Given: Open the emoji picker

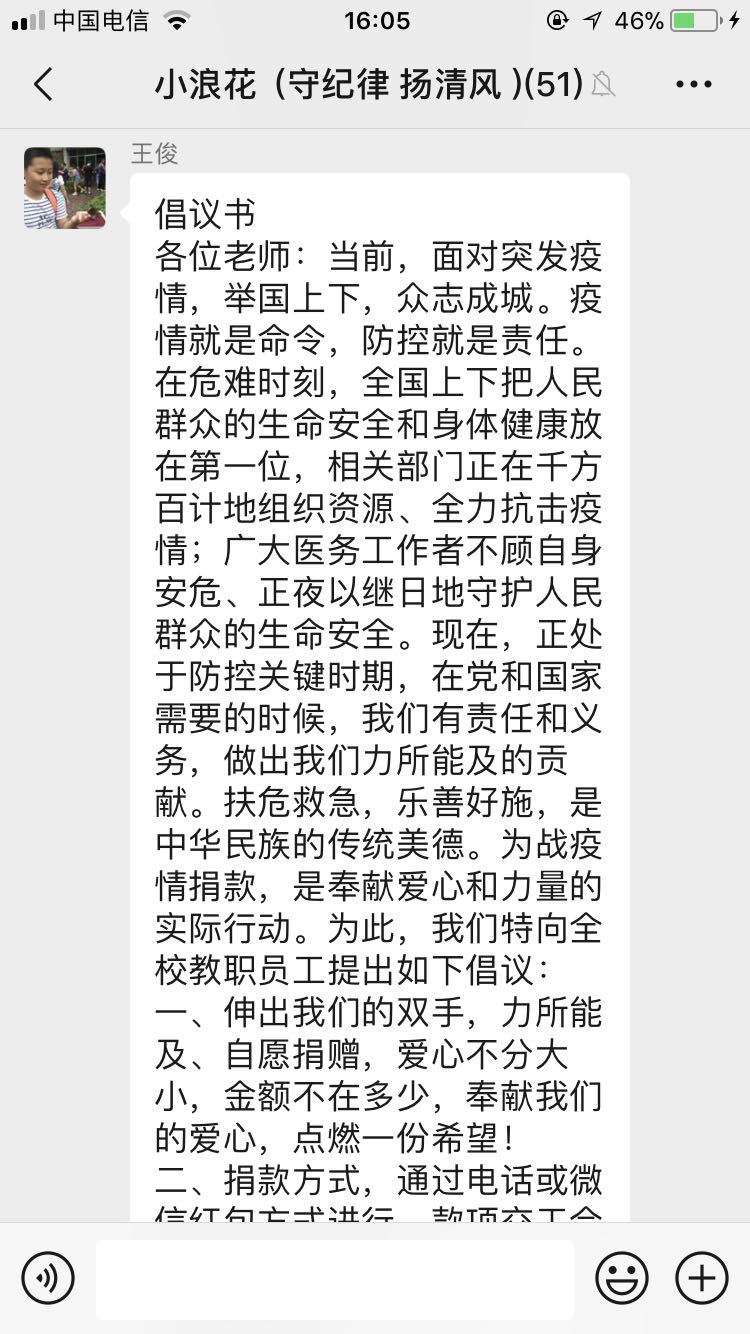Looking at the screenshot, I should 622,1278.
